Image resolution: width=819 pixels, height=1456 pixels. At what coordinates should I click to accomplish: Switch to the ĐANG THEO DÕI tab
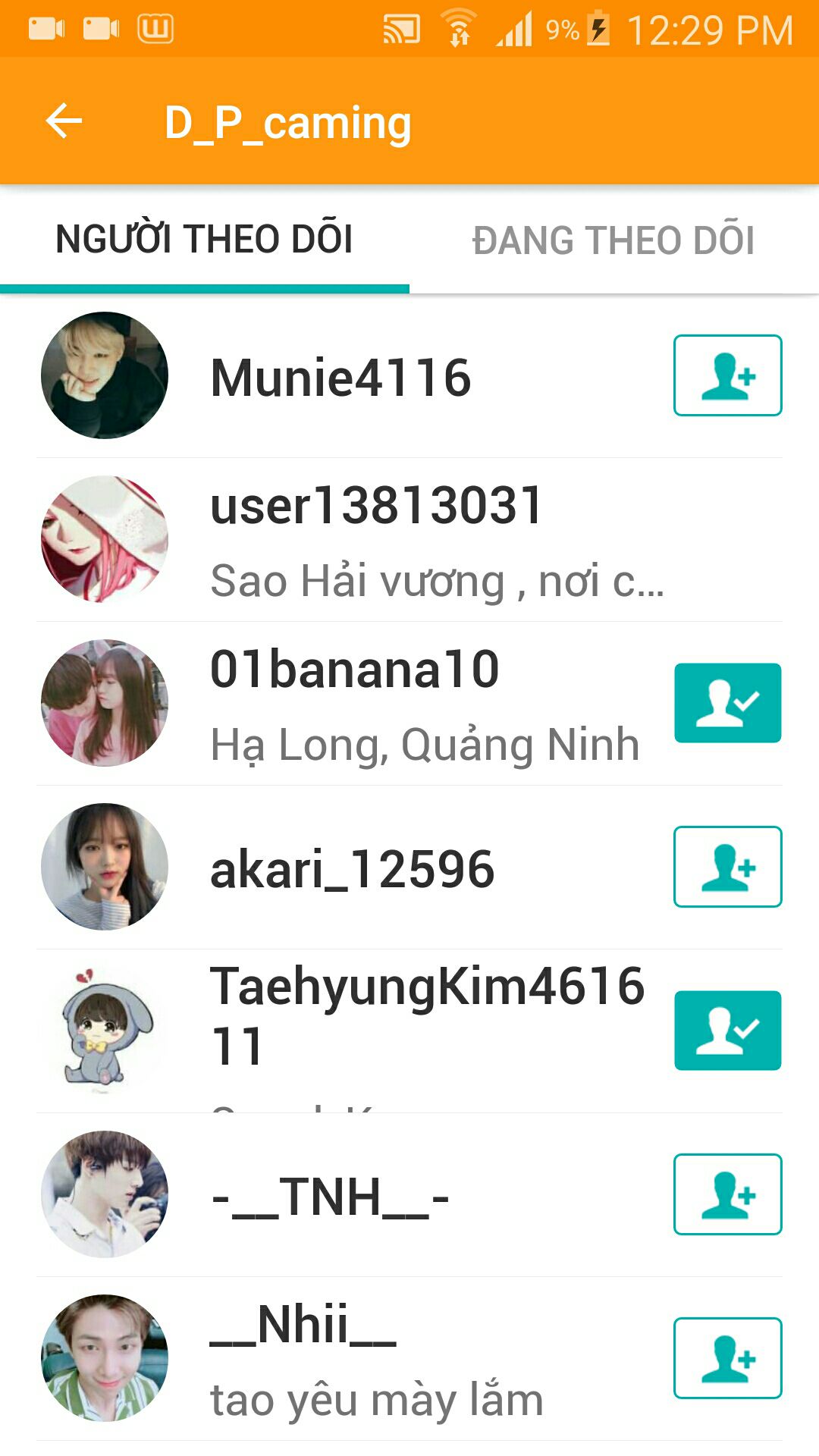click(613, 240)
